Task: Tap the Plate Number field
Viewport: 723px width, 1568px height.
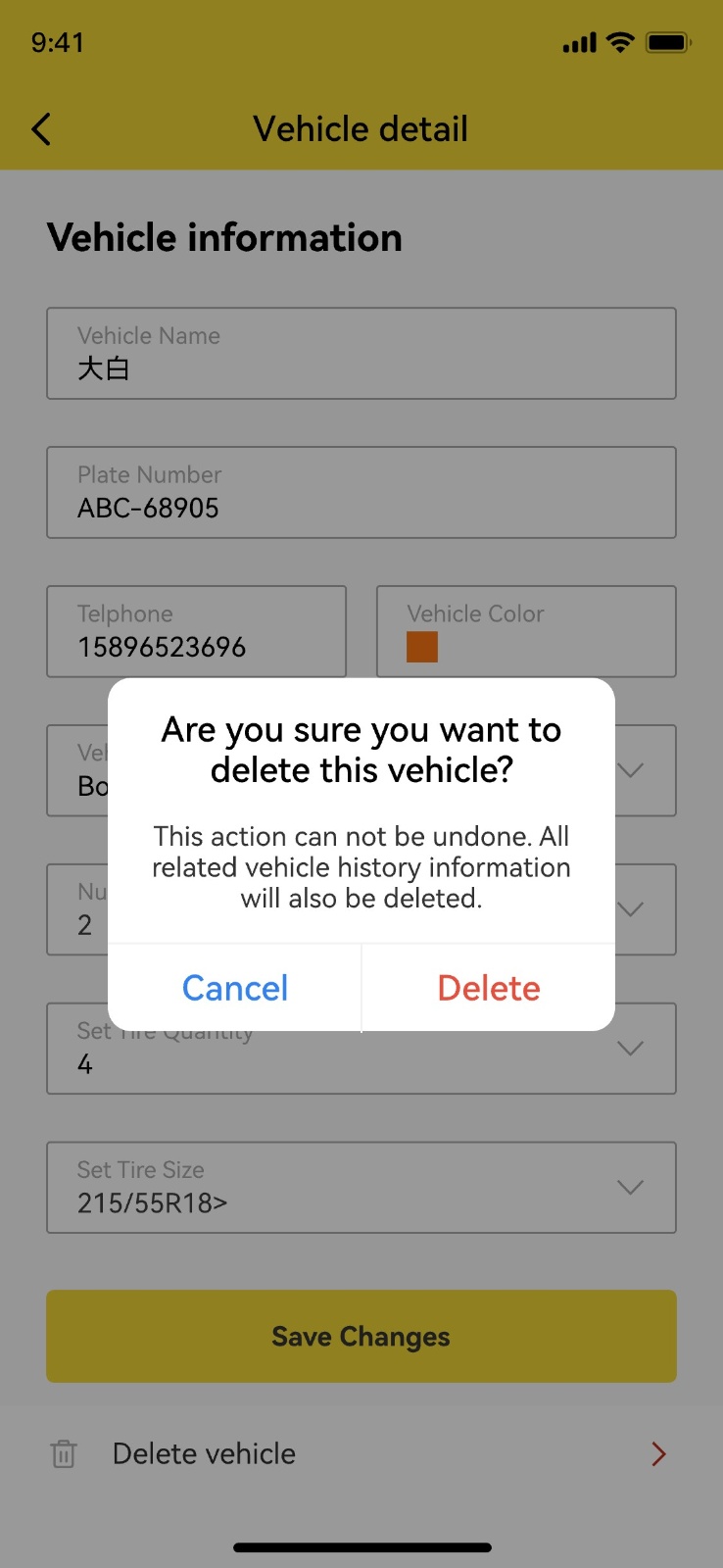Action: coord(361,493)
